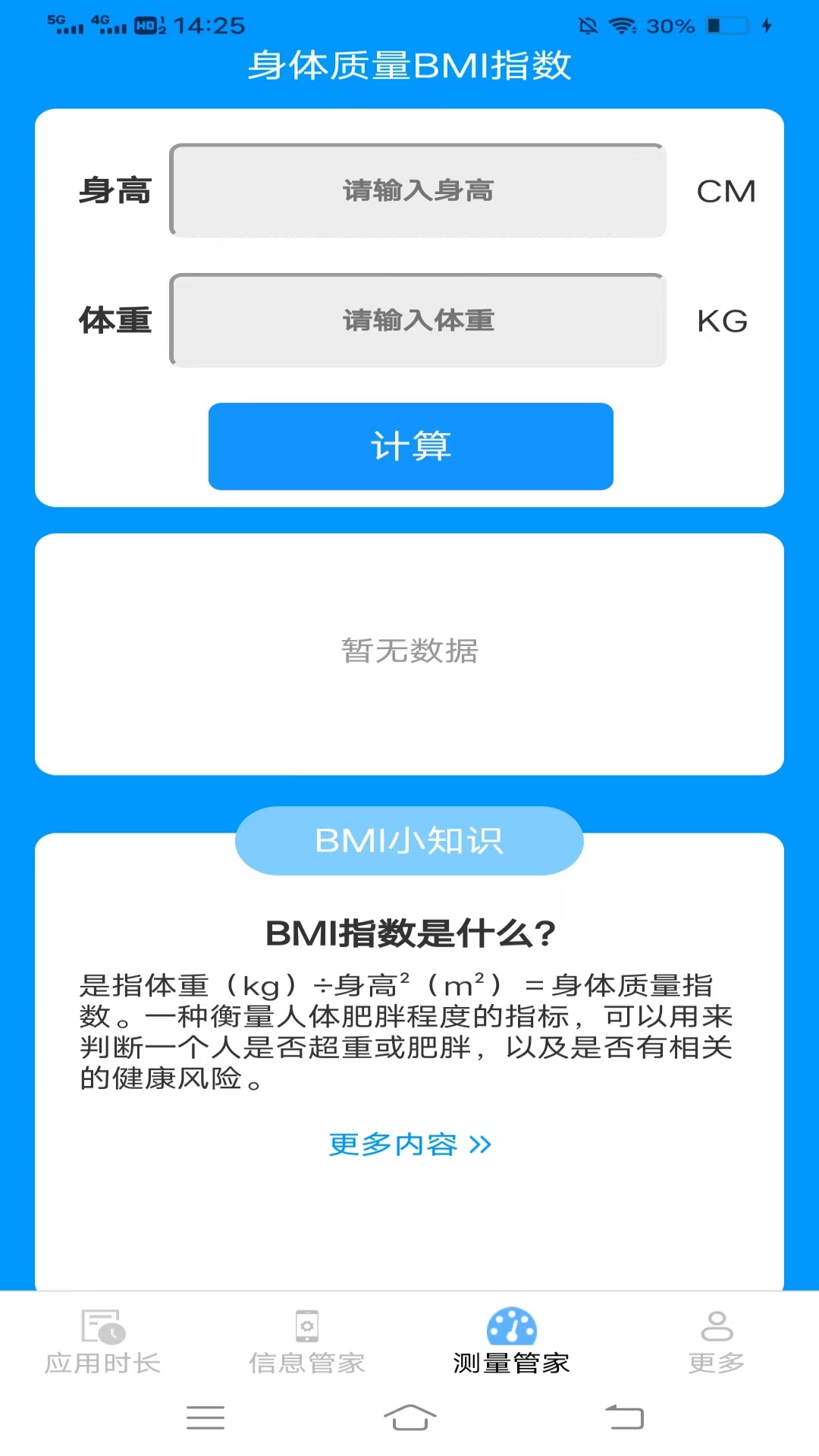Screen dimensions: 819x1456
Task: Switch to the 信息管家 tab
Action: pos(306,1357)
